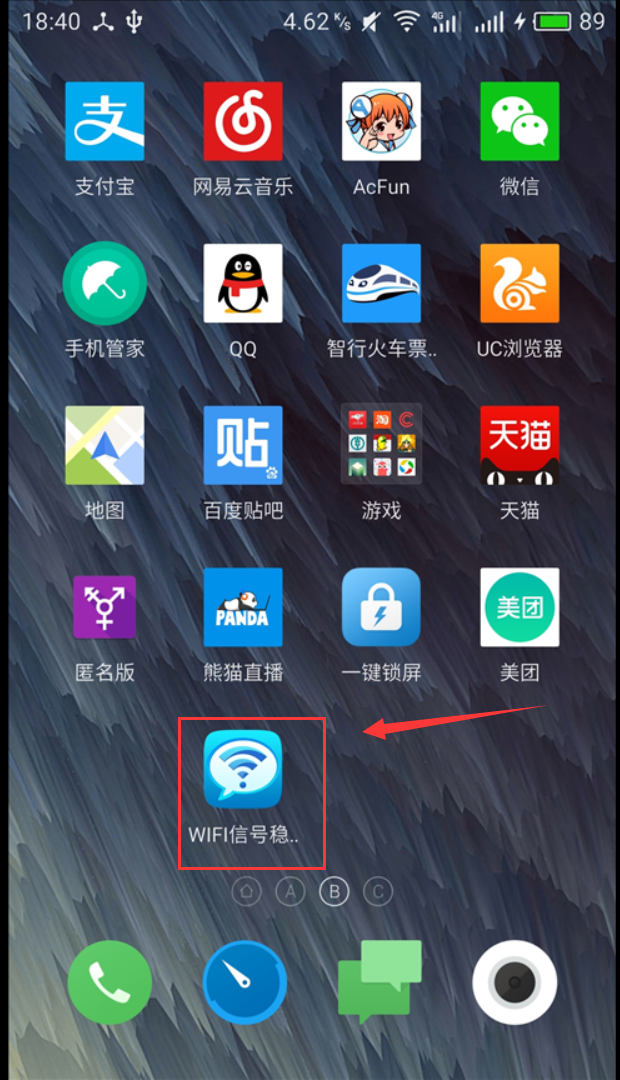620x1080 pixels.
Task: Open the messages app in the dock
Action: tap(380, 982)
